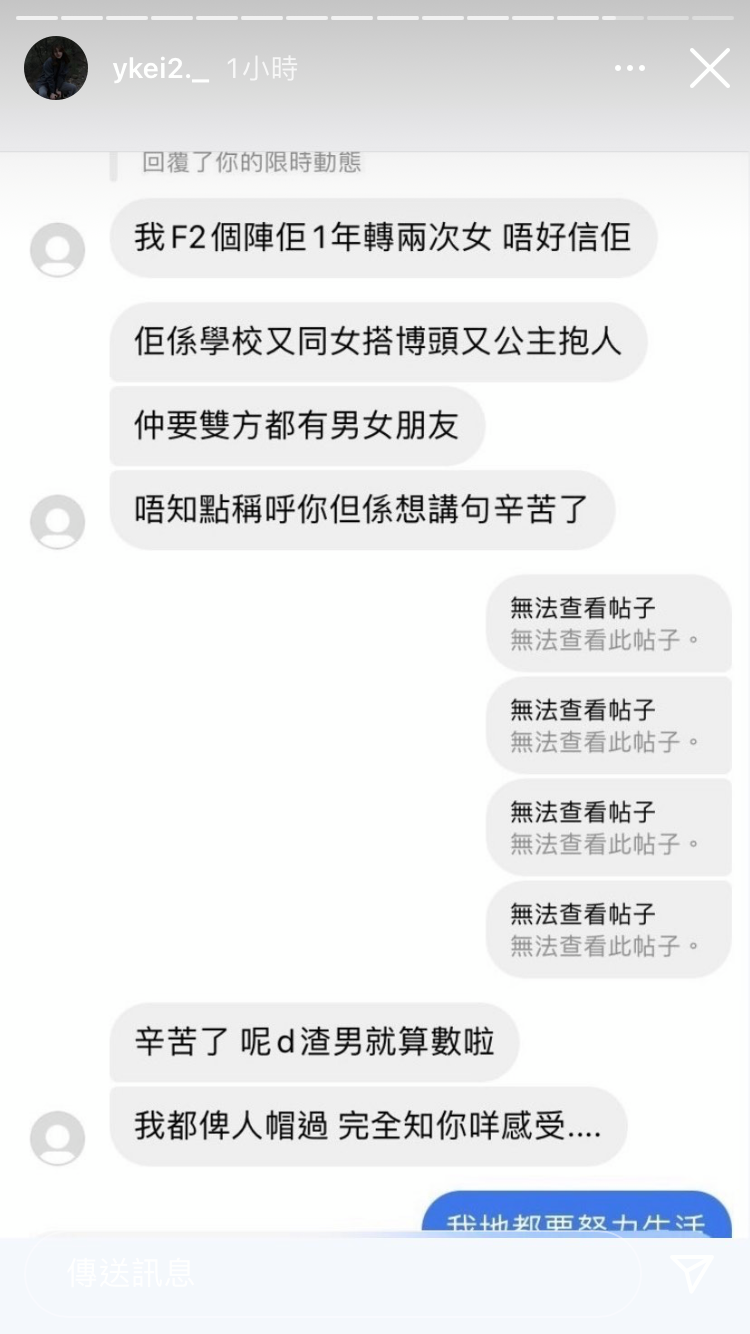This screenshot has width=750, height=1334.
Task: Open ykei2._ username profile link
Action: click(160, 69)
